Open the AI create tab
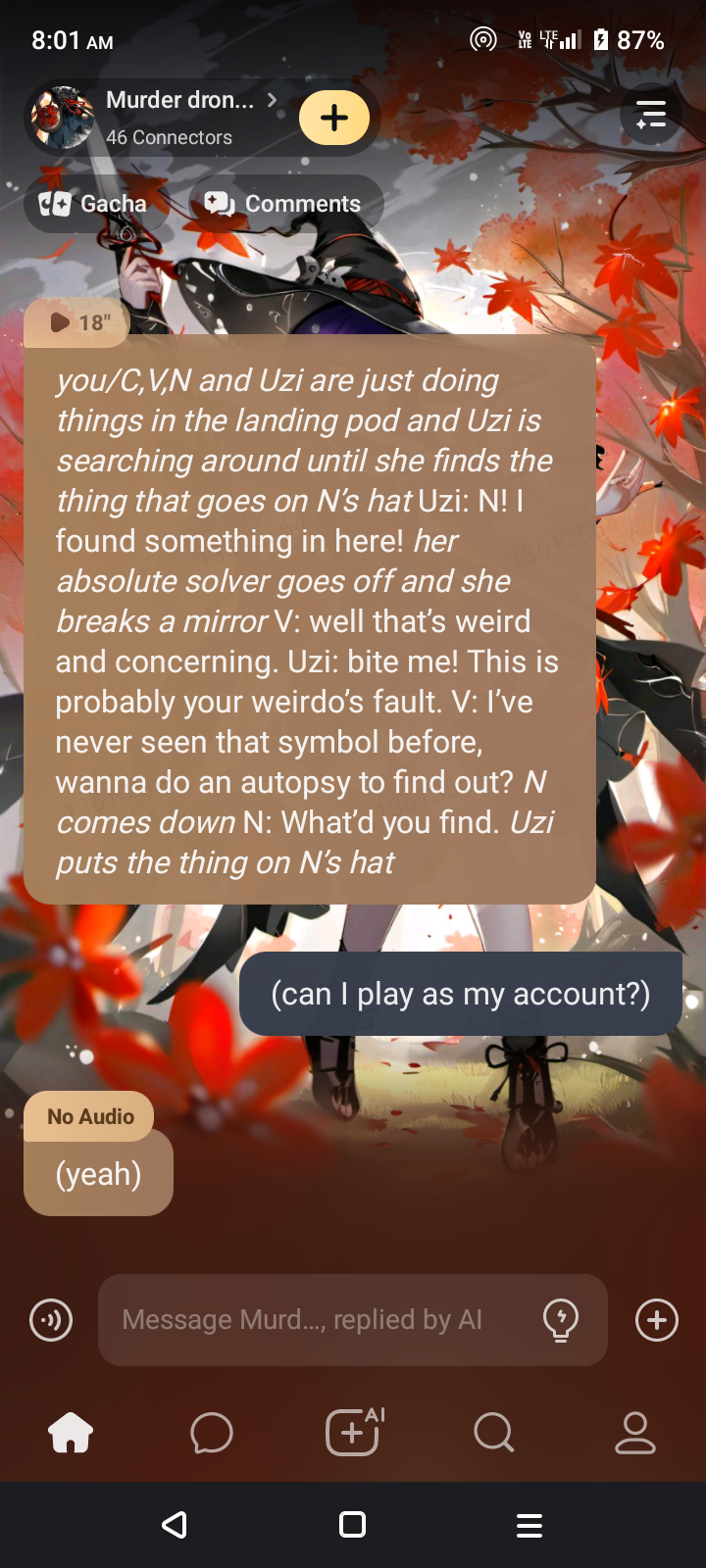The height and width of the screenshot is (1568, 706). (354, 1434)
